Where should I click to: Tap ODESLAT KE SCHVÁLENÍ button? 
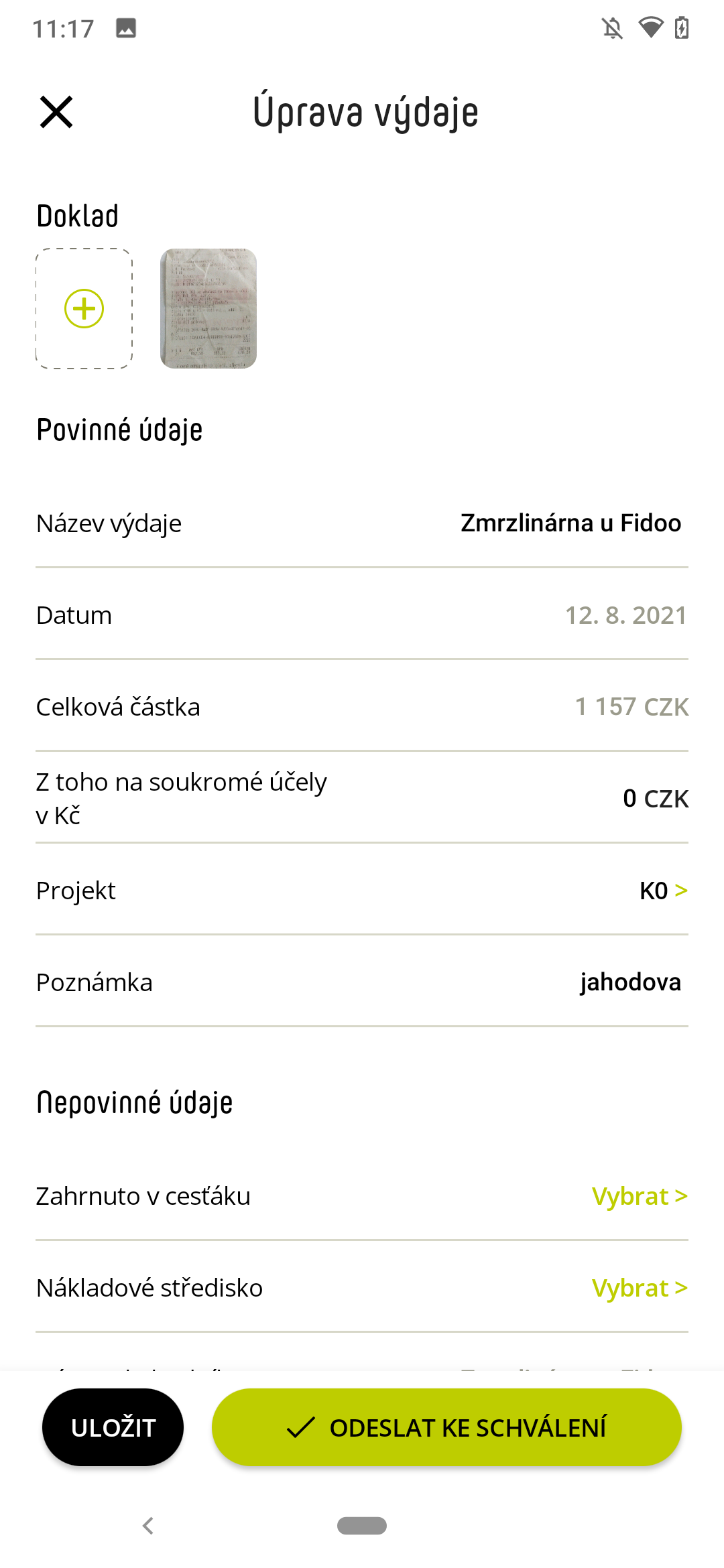[x=446, y=1427]
